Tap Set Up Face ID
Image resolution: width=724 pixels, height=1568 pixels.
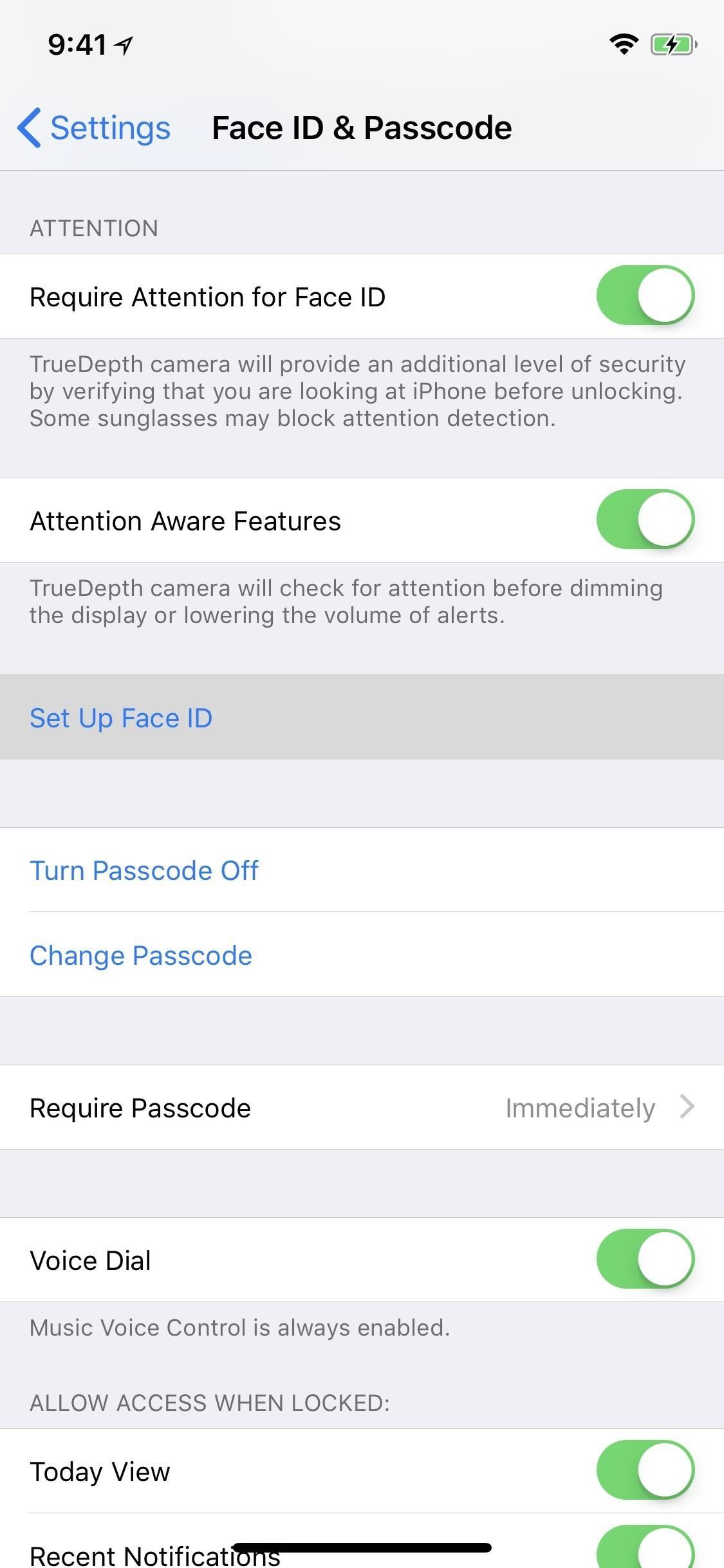point(121,717)
